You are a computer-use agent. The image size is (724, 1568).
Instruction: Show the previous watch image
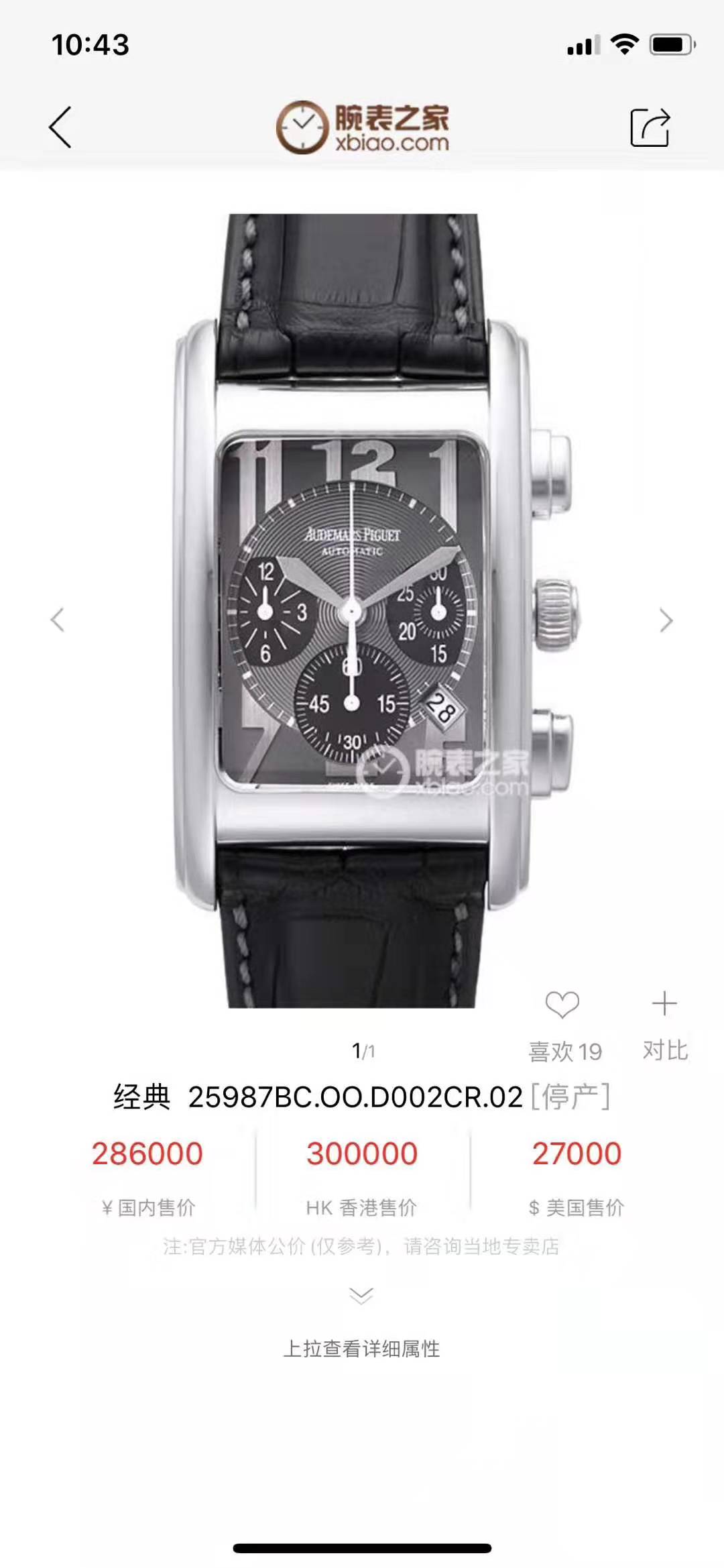click(x=58, y=620)
